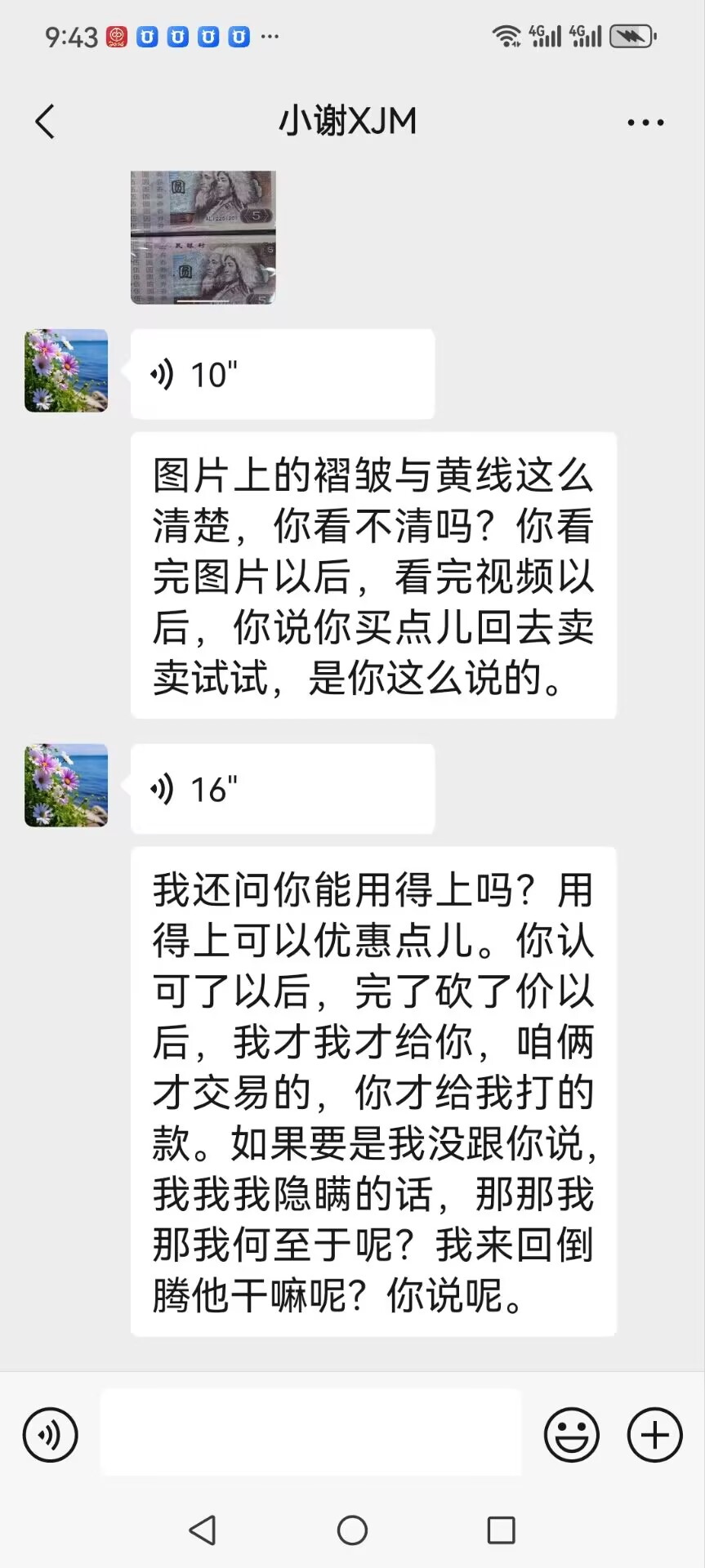705x1568 pixels.
Task: Open the flower avatar profile beside the 10" voice message
Action: pos(66,371)
